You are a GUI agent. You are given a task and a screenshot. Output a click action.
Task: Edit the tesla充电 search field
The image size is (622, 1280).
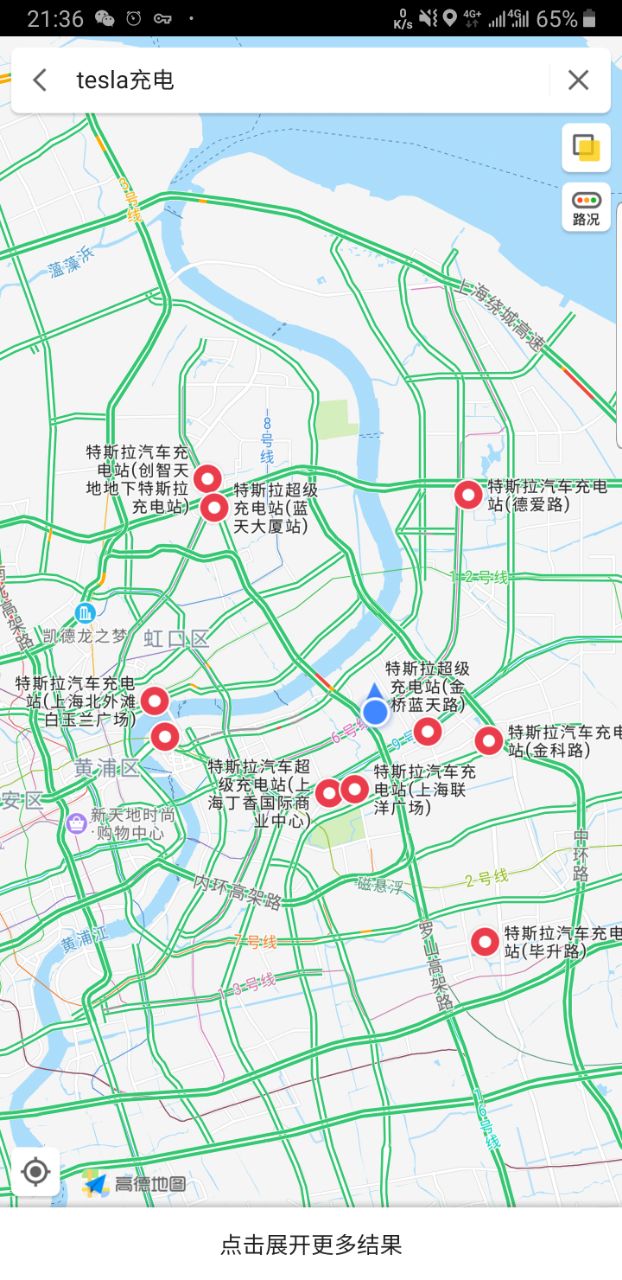point(300,80)
